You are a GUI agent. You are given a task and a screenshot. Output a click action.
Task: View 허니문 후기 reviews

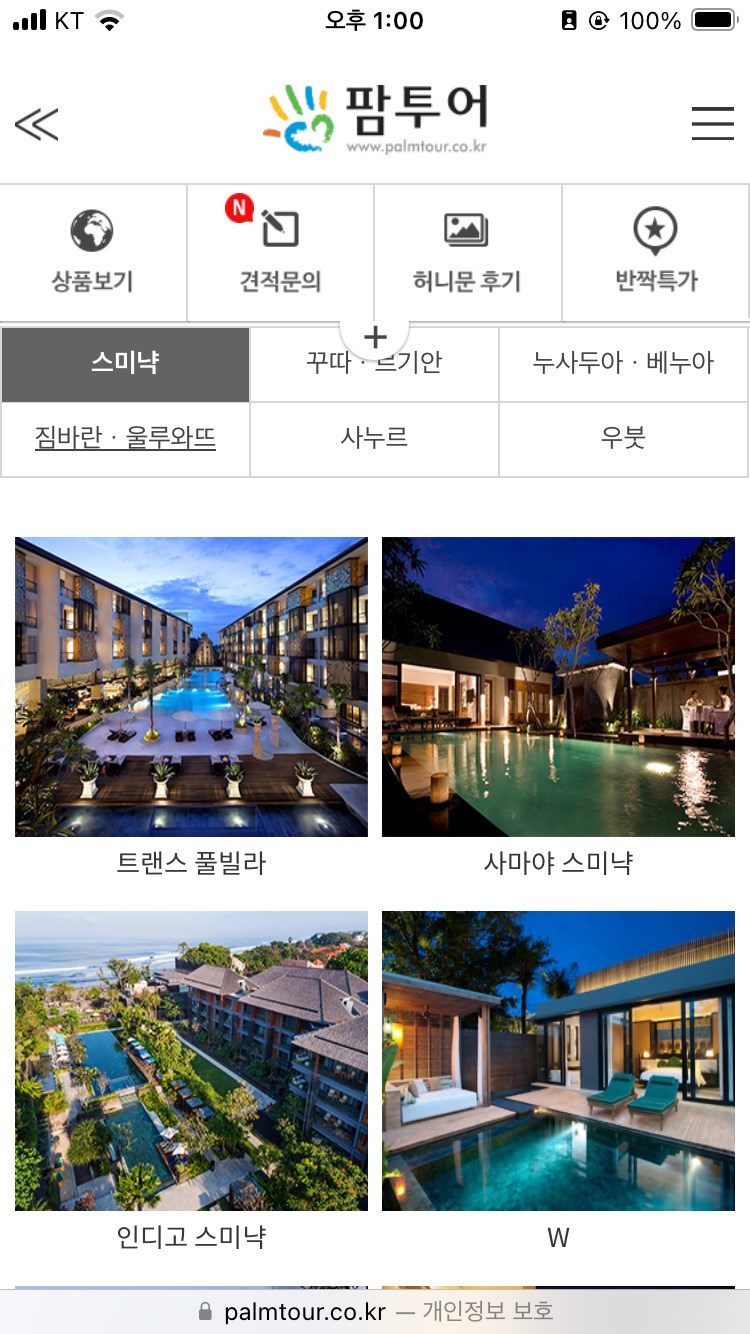point(467,252)
